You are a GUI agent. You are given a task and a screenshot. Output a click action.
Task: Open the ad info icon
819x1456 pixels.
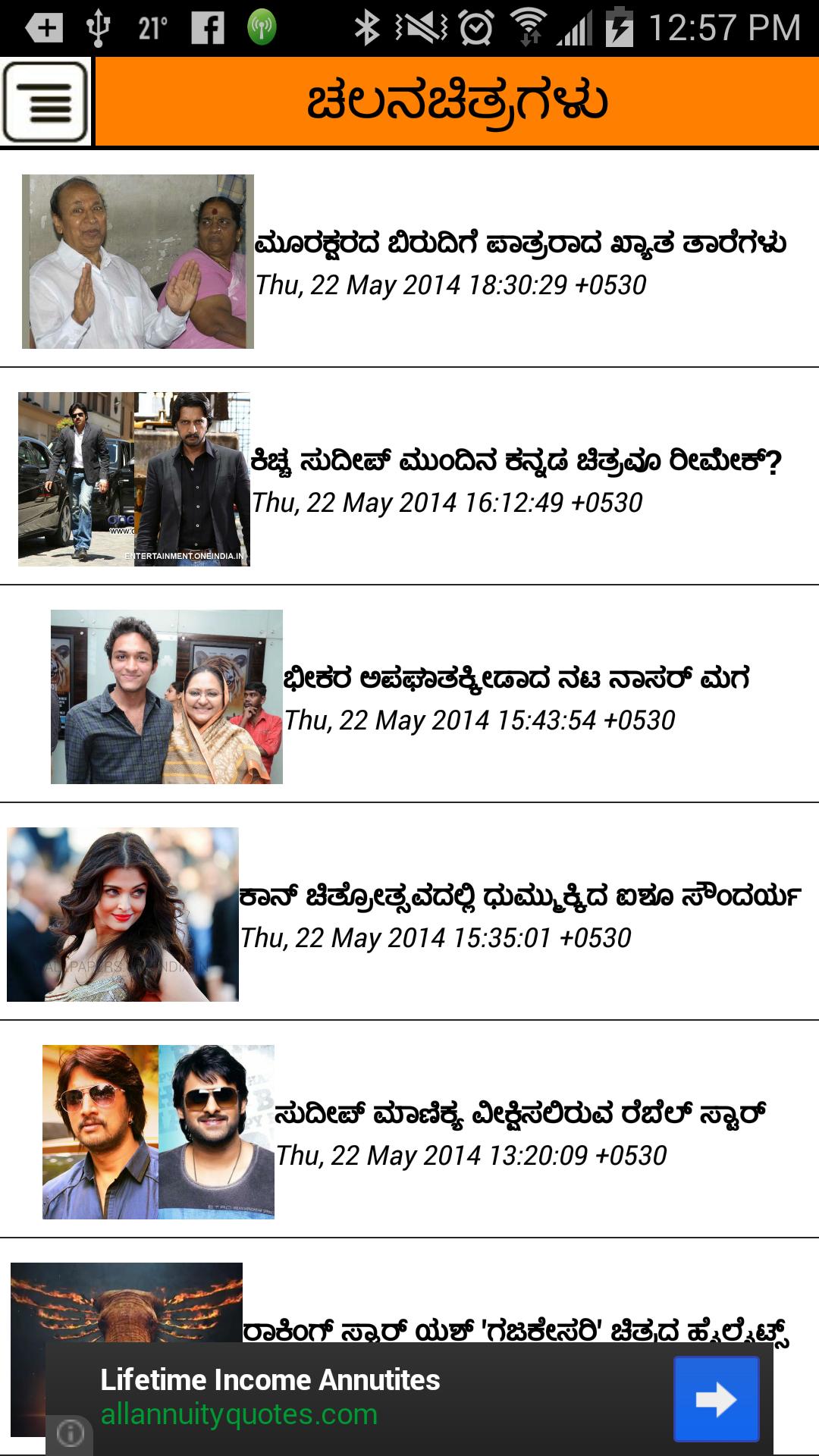pos(71,1433)
